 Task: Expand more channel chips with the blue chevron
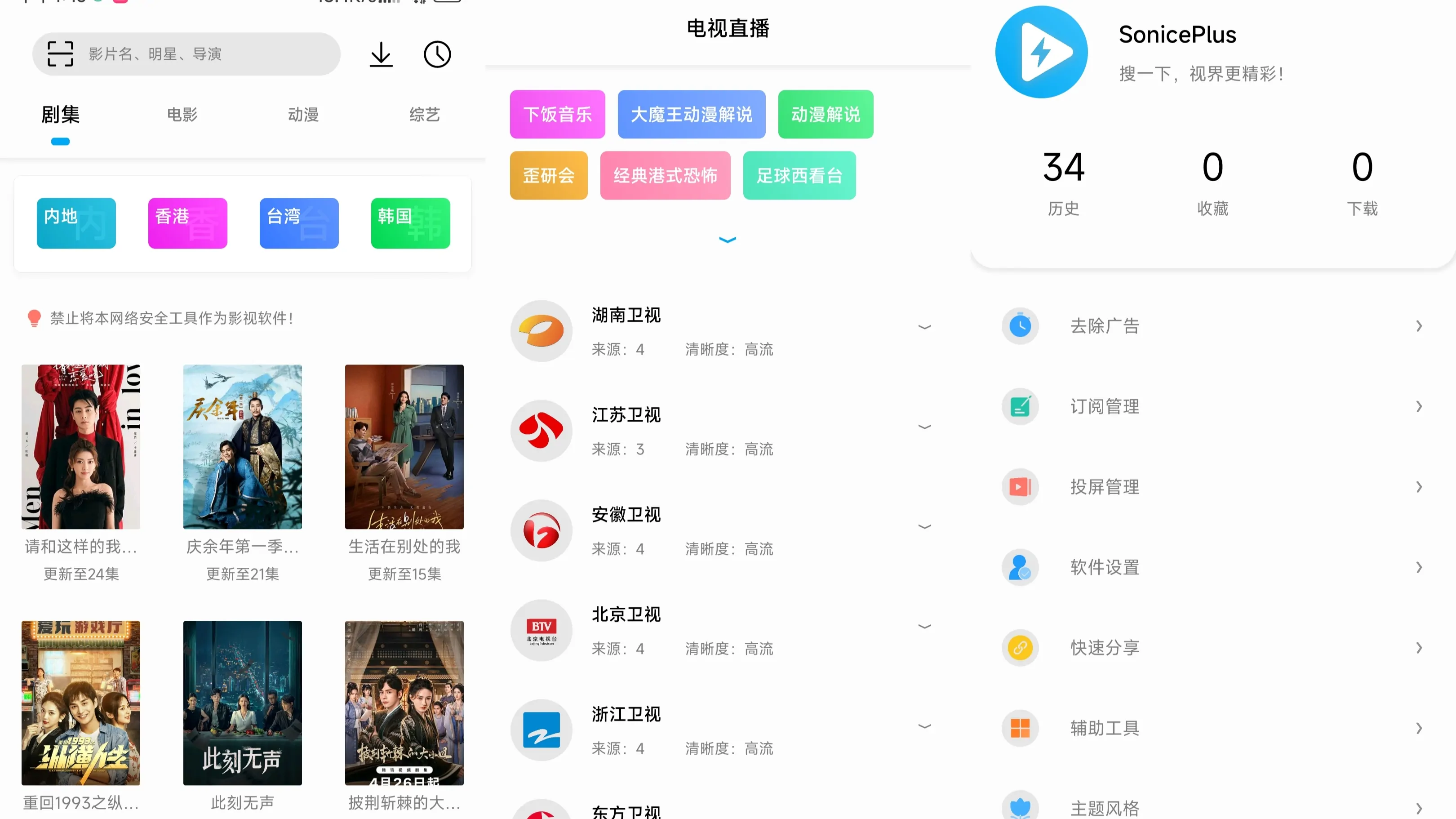pos(728,240)
